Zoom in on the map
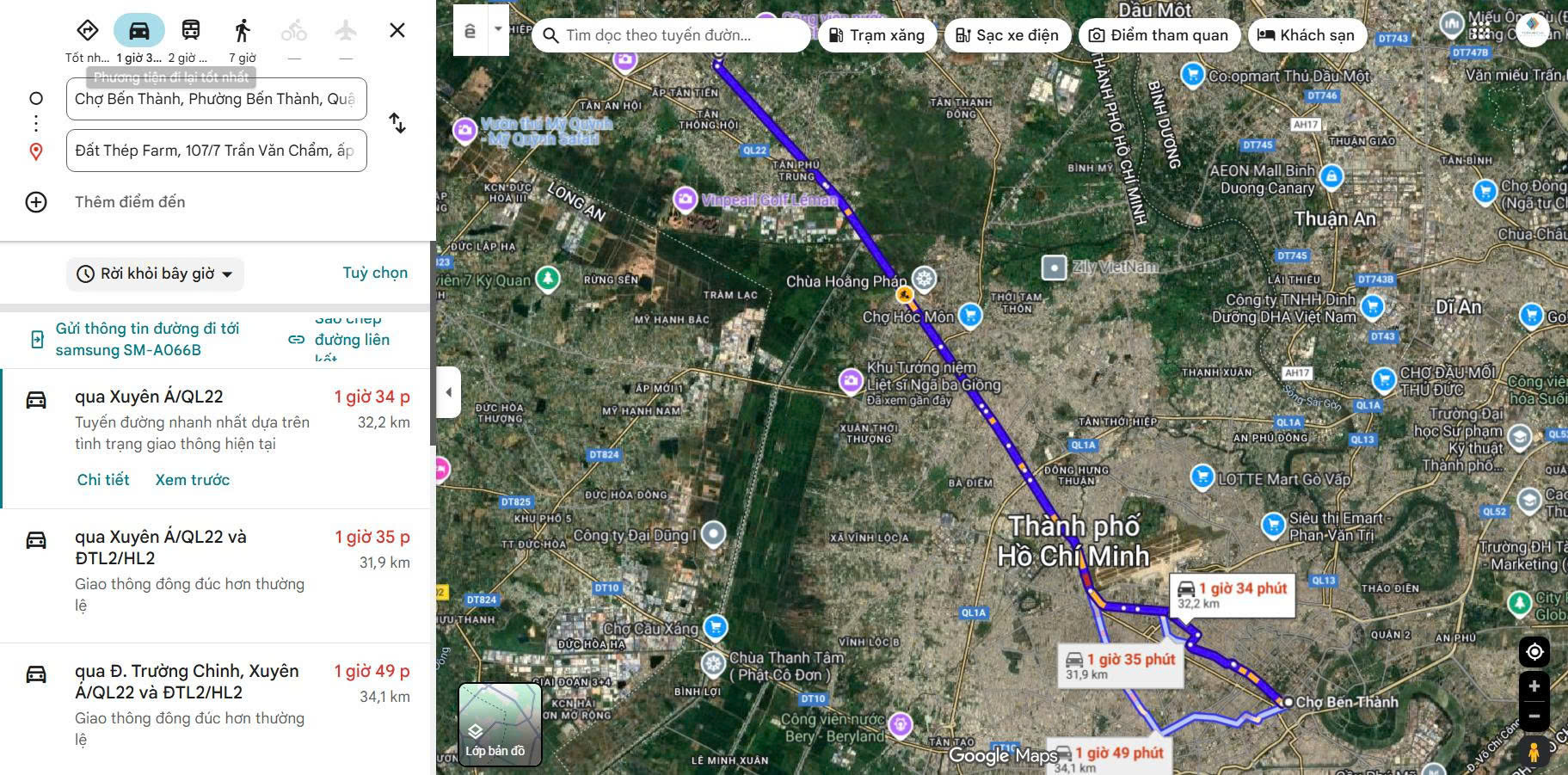The image size is (1568, 775). tap(1534, 686)
